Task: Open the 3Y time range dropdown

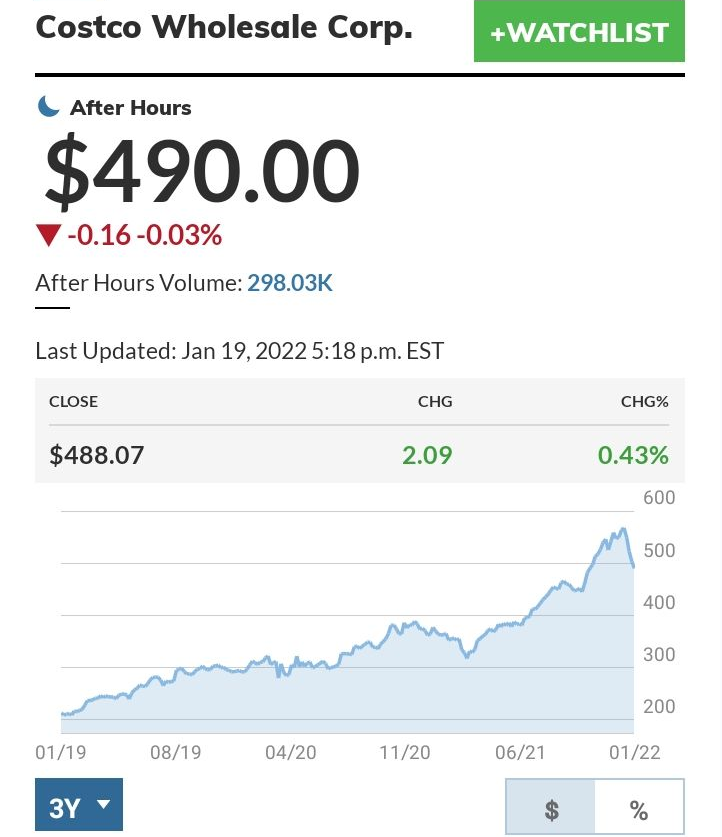Action: [79, 806]
